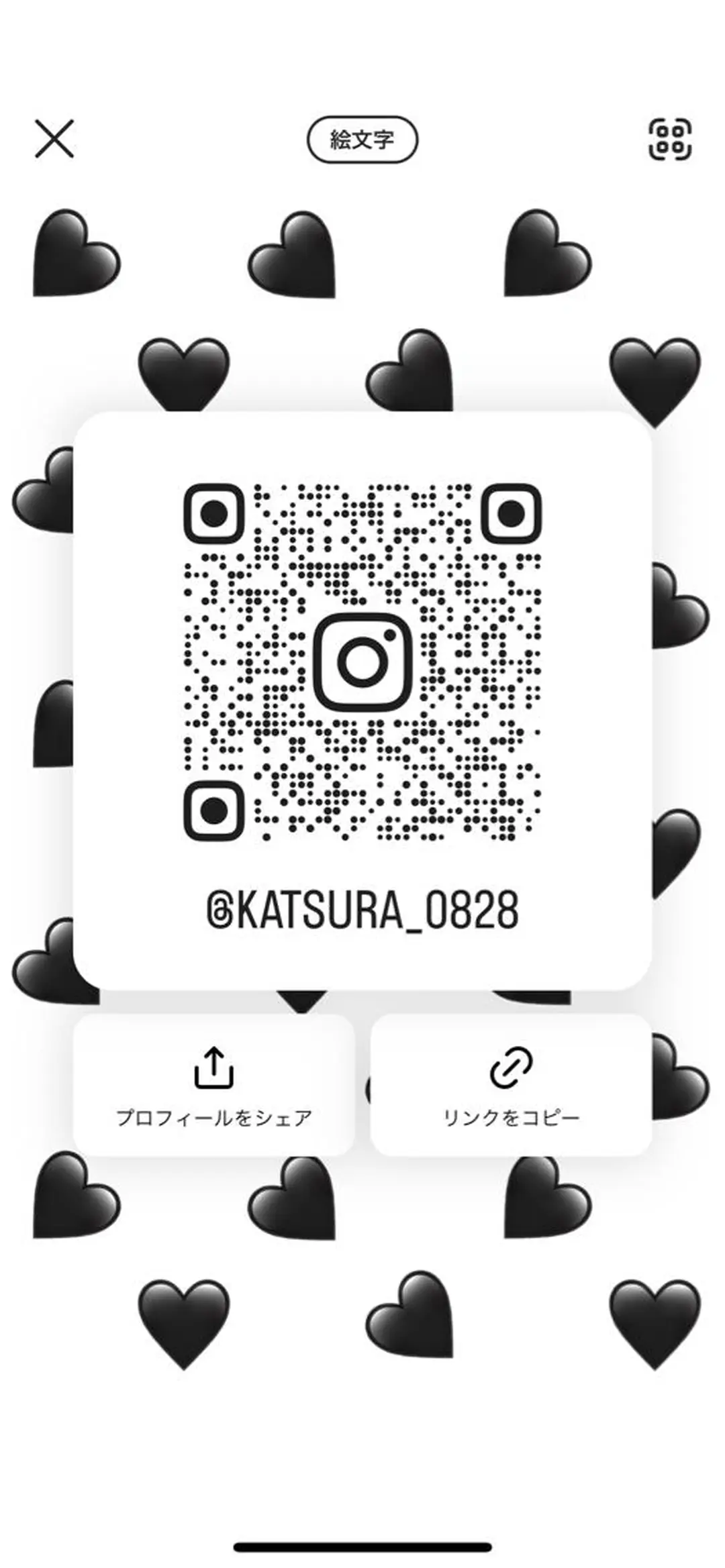Screen dimensions: 725x1568
Task: Open the QR code scanner
Action: pyautogui.click(x=669, y=140)
